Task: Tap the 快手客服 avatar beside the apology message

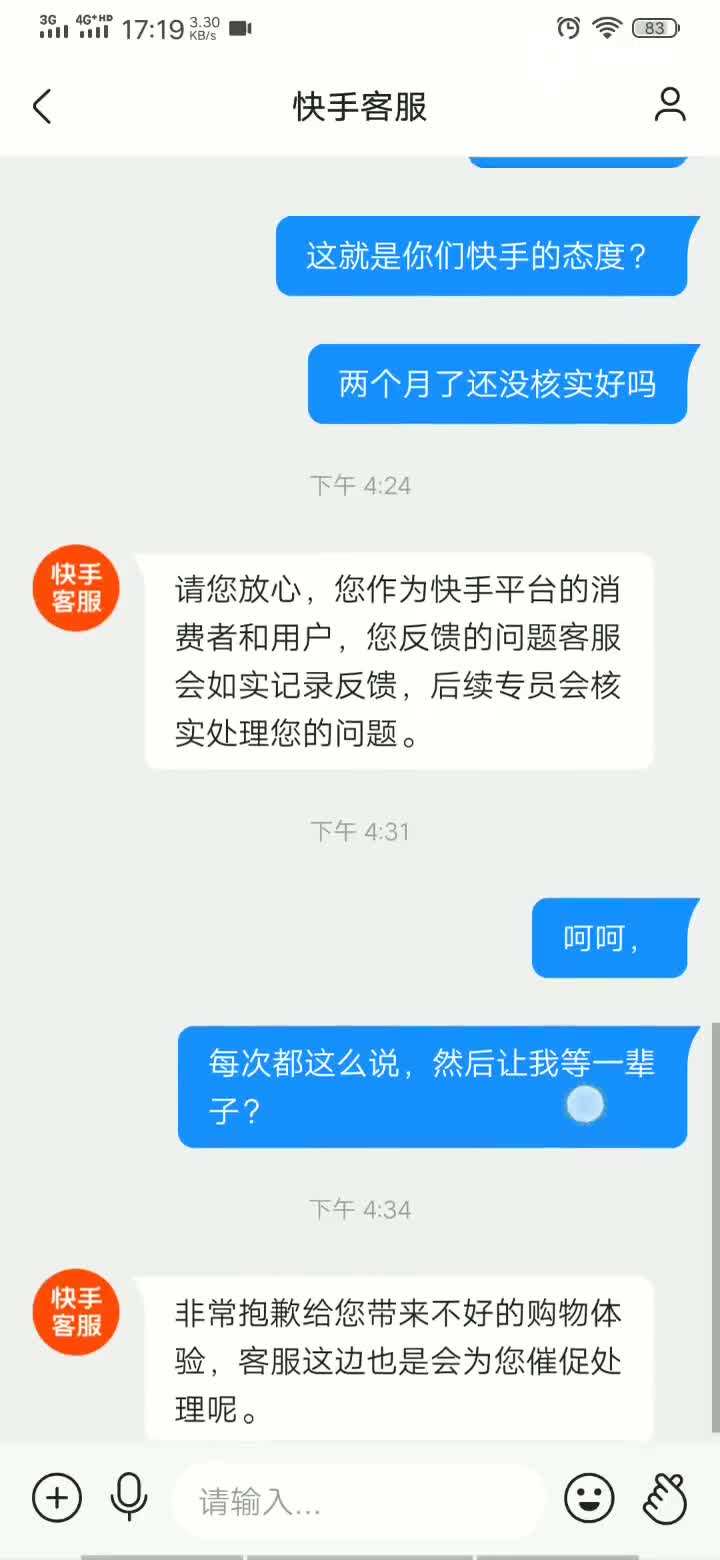Action: point(75,1312)
